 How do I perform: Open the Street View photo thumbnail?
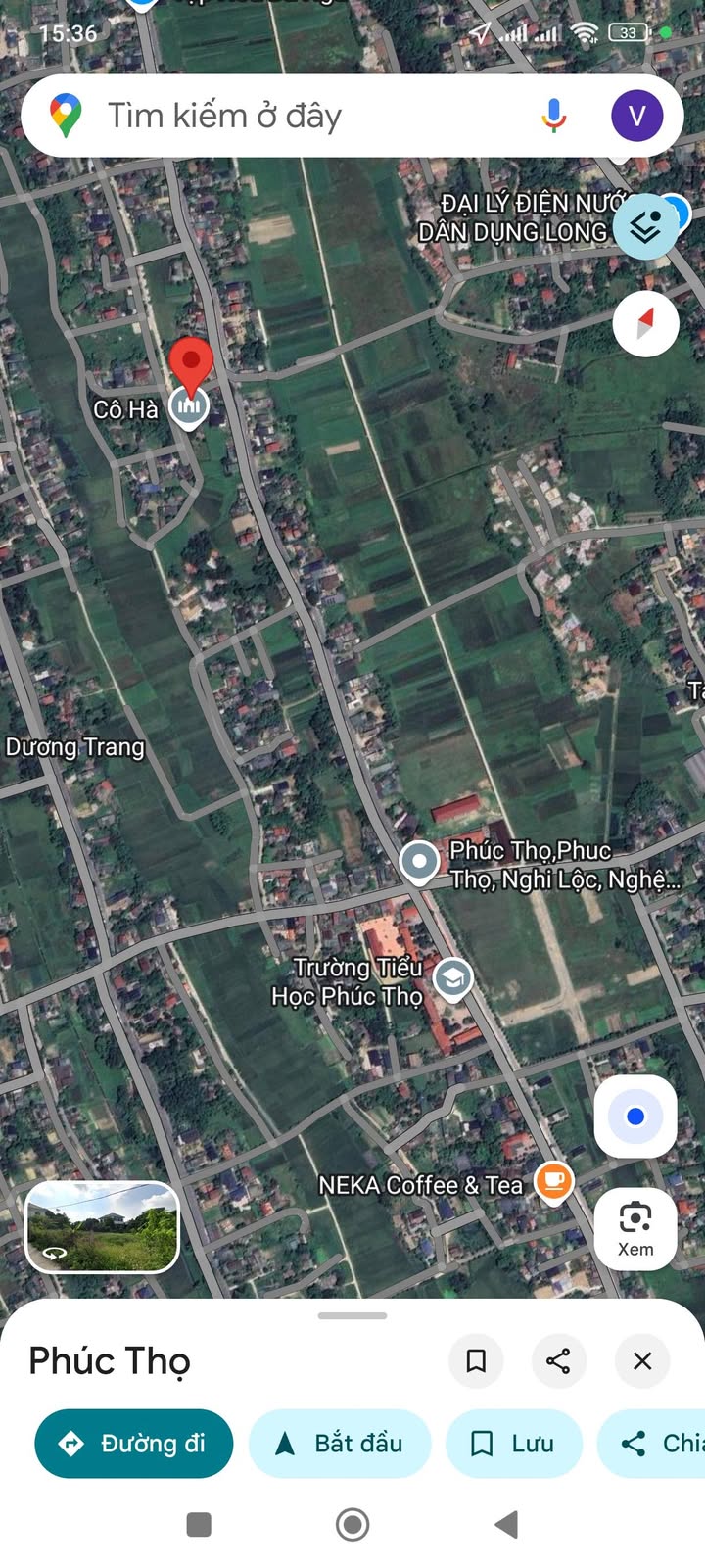coord(102,1227)
